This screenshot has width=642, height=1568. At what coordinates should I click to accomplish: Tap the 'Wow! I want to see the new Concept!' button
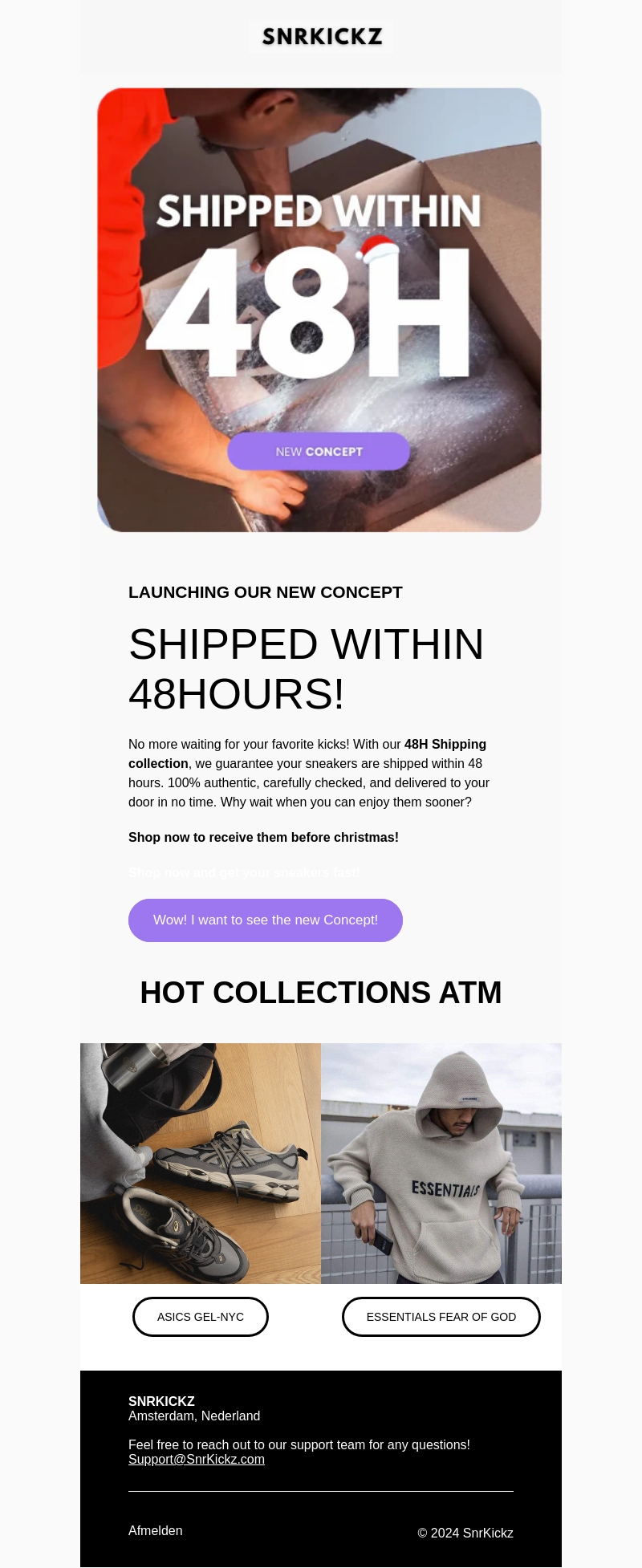(x=266, y=920)
